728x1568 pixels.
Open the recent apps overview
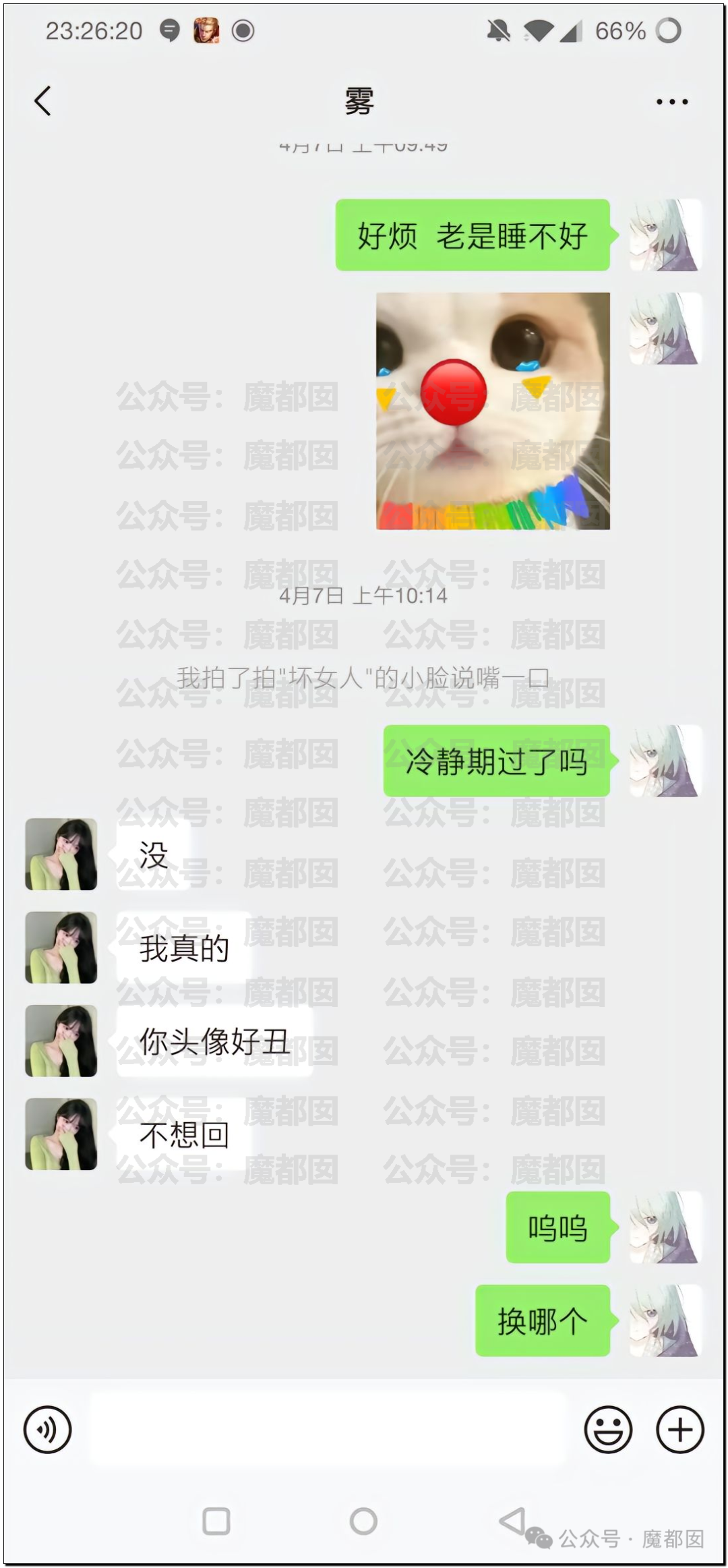(x=216, y=1521)
